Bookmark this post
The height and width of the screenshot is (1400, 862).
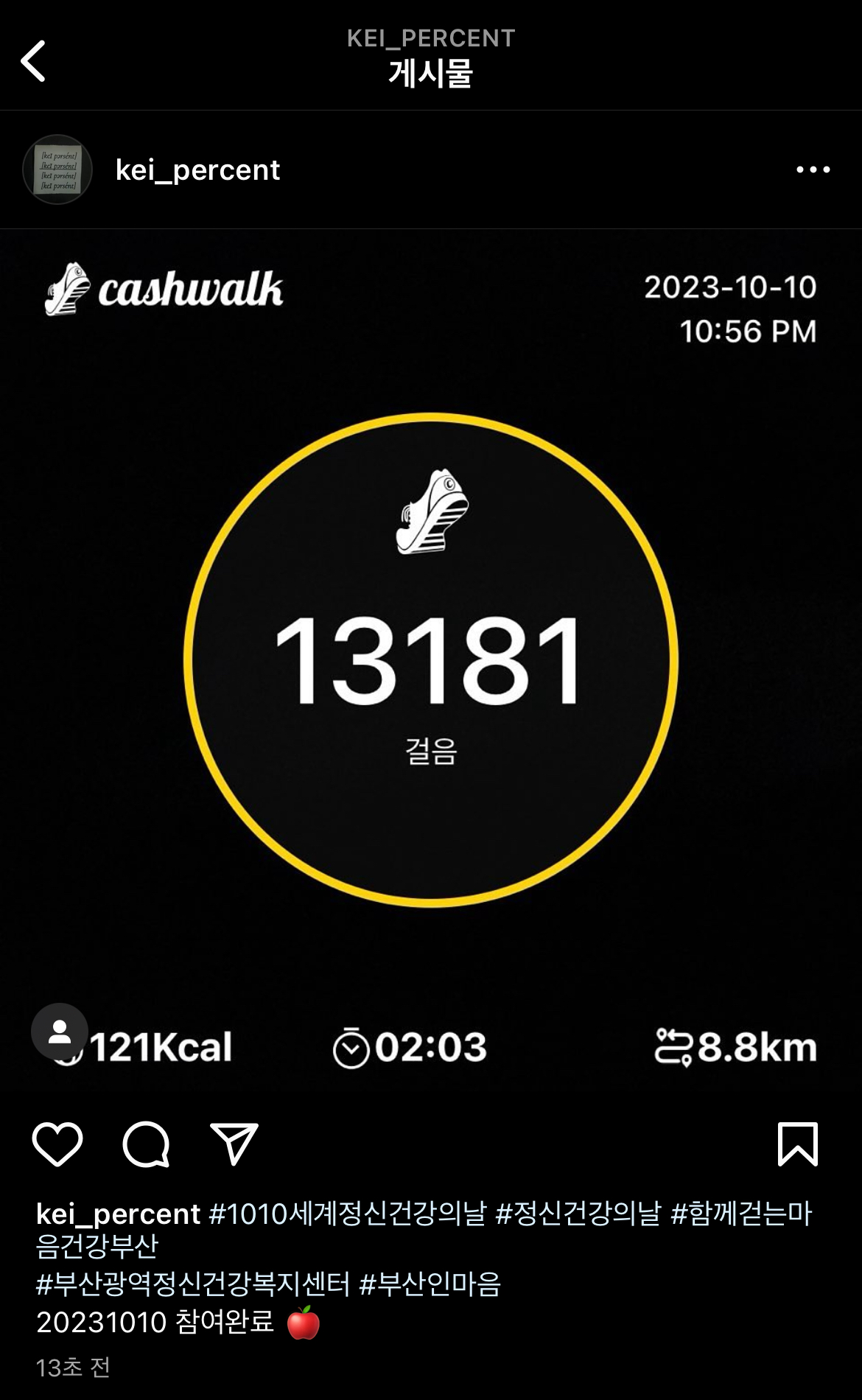click(797, 1144)
